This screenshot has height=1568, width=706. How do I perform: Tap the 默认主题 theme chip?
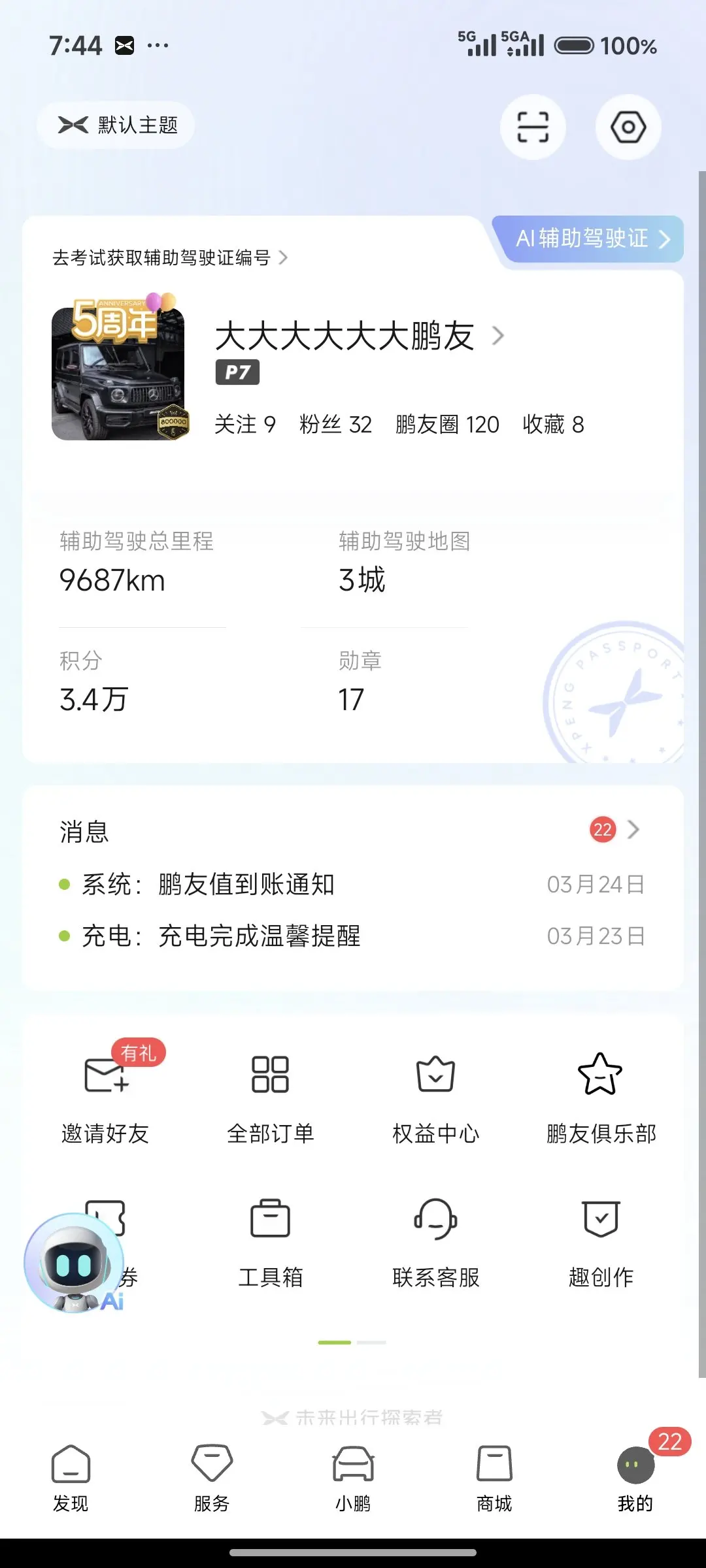point(116,125)
